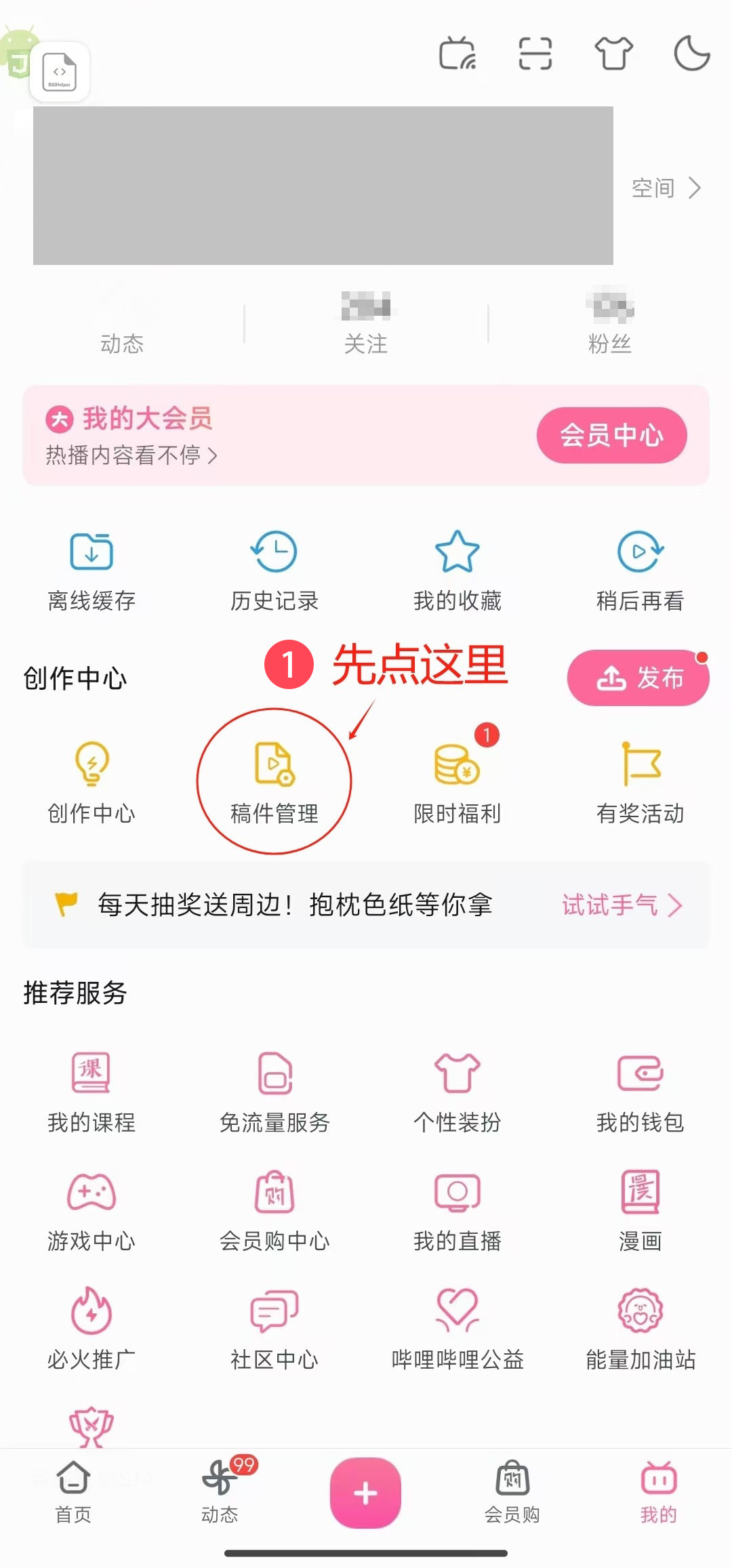Switch to the 首页 home tab

click(73, 1491)
